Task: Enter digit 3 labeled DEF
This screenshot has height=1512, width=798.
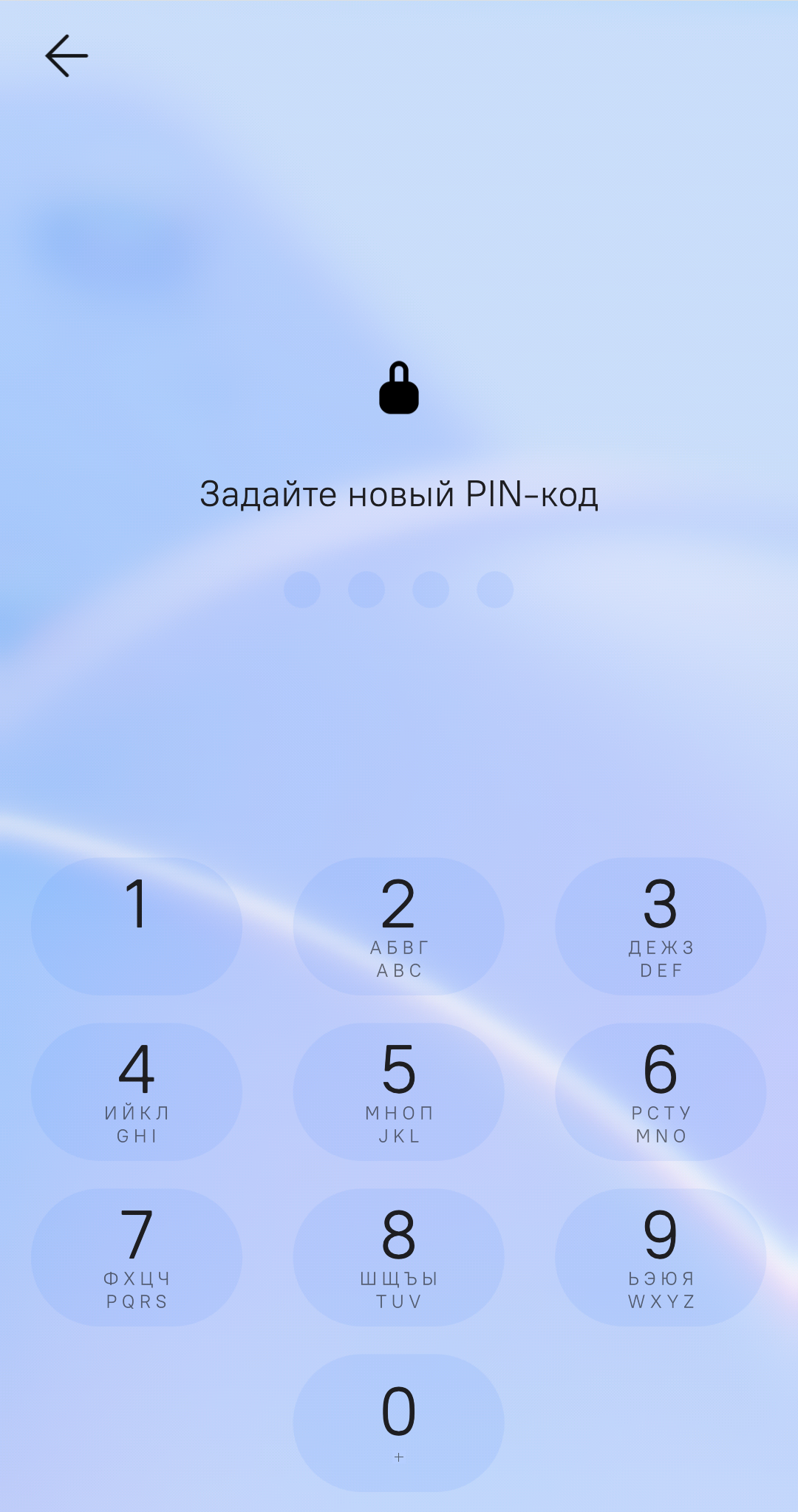Action: 660,926
